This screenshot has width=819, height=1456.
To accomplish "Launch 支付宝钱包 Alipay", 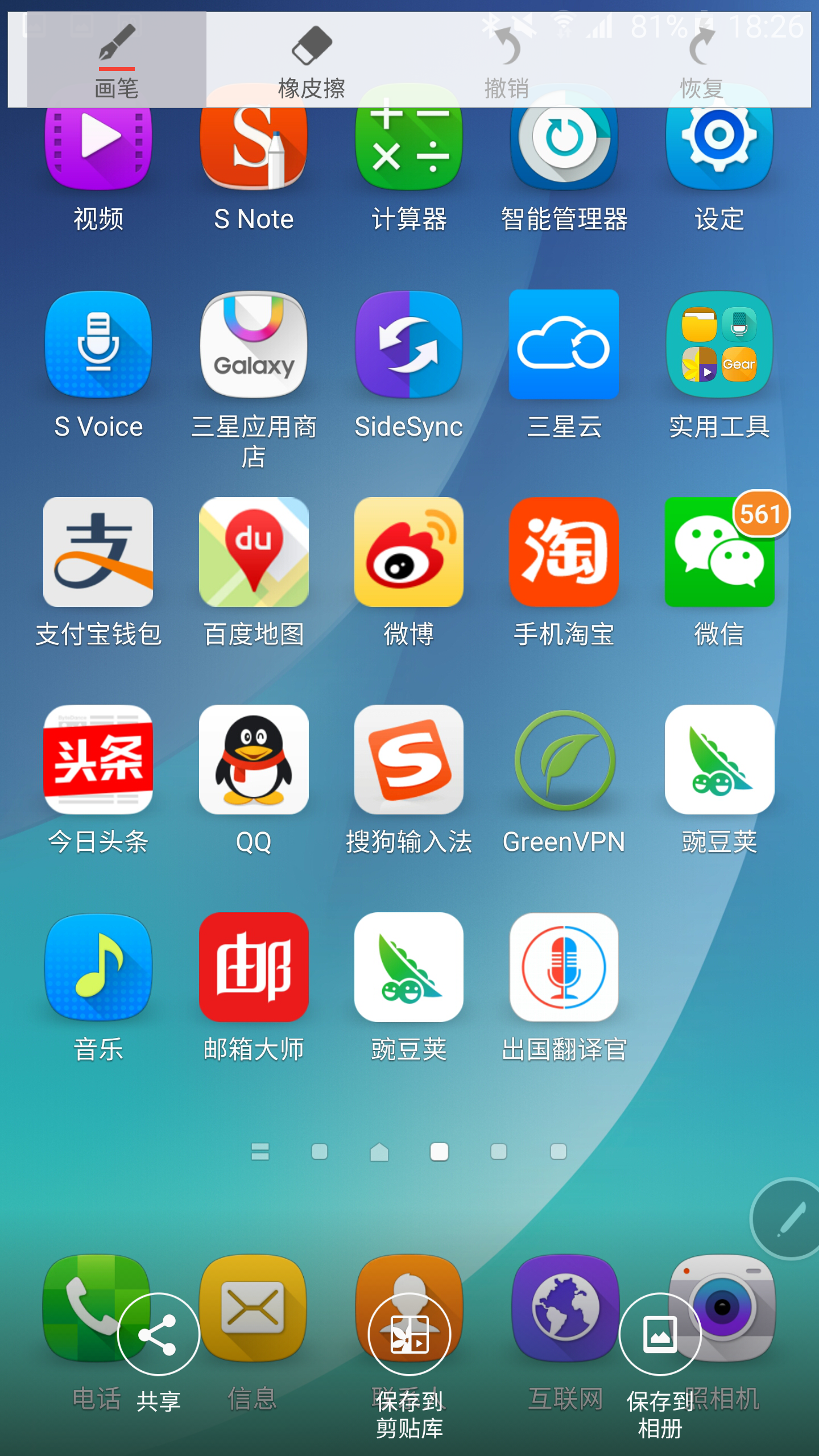I will point(98,552).
